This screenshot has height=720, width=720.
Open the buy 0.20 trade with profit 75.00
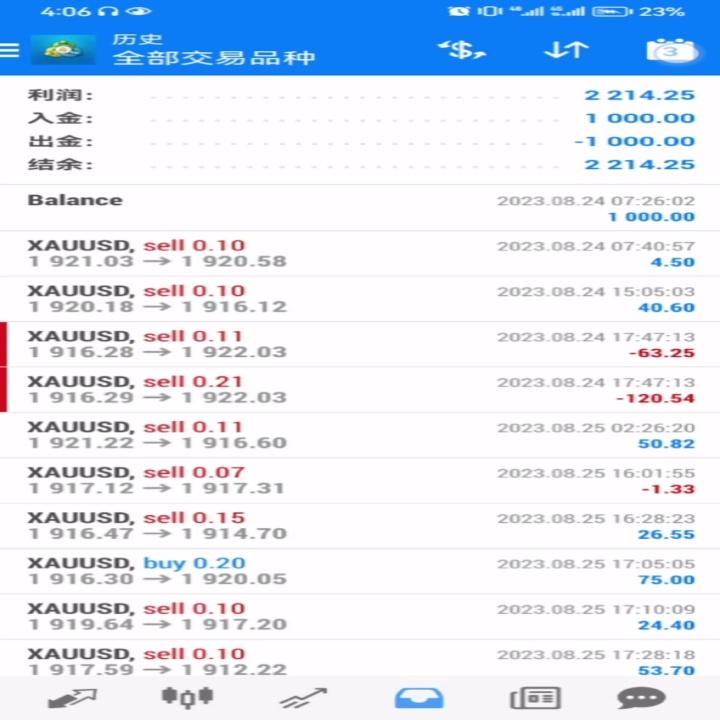coord(360,572)
